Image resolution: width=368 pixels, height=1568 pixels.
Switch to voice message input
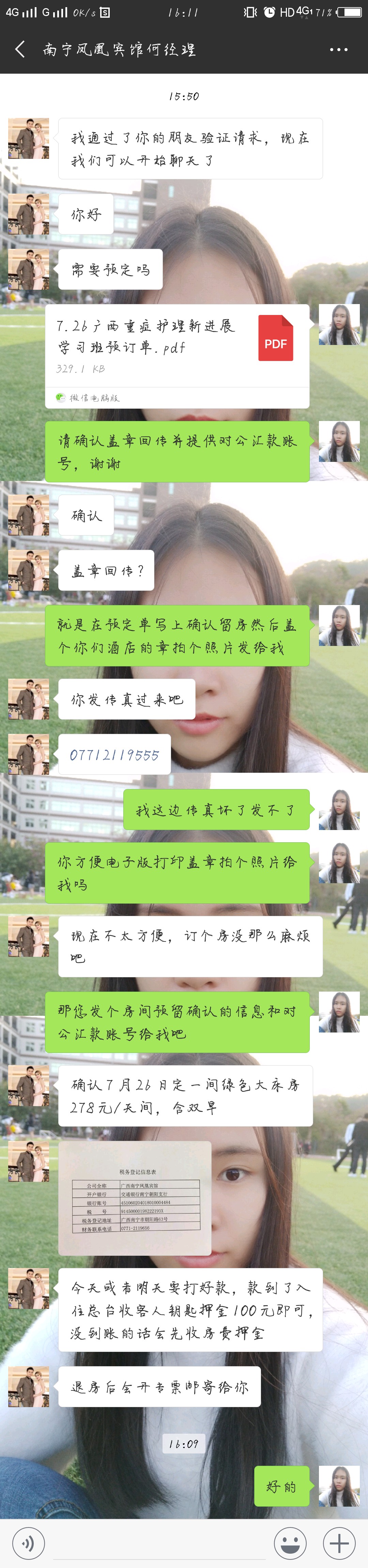click(x=29, y=1543)
